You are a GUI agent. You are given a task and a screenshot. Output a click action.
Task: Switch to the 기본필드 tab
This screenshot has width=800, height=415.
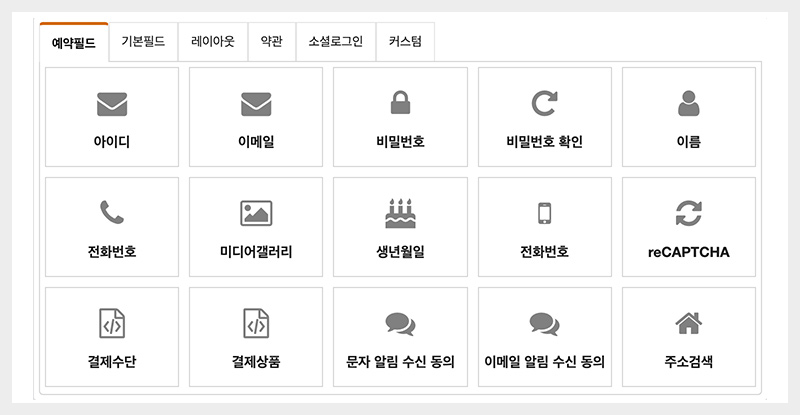(x=144, y=42)
